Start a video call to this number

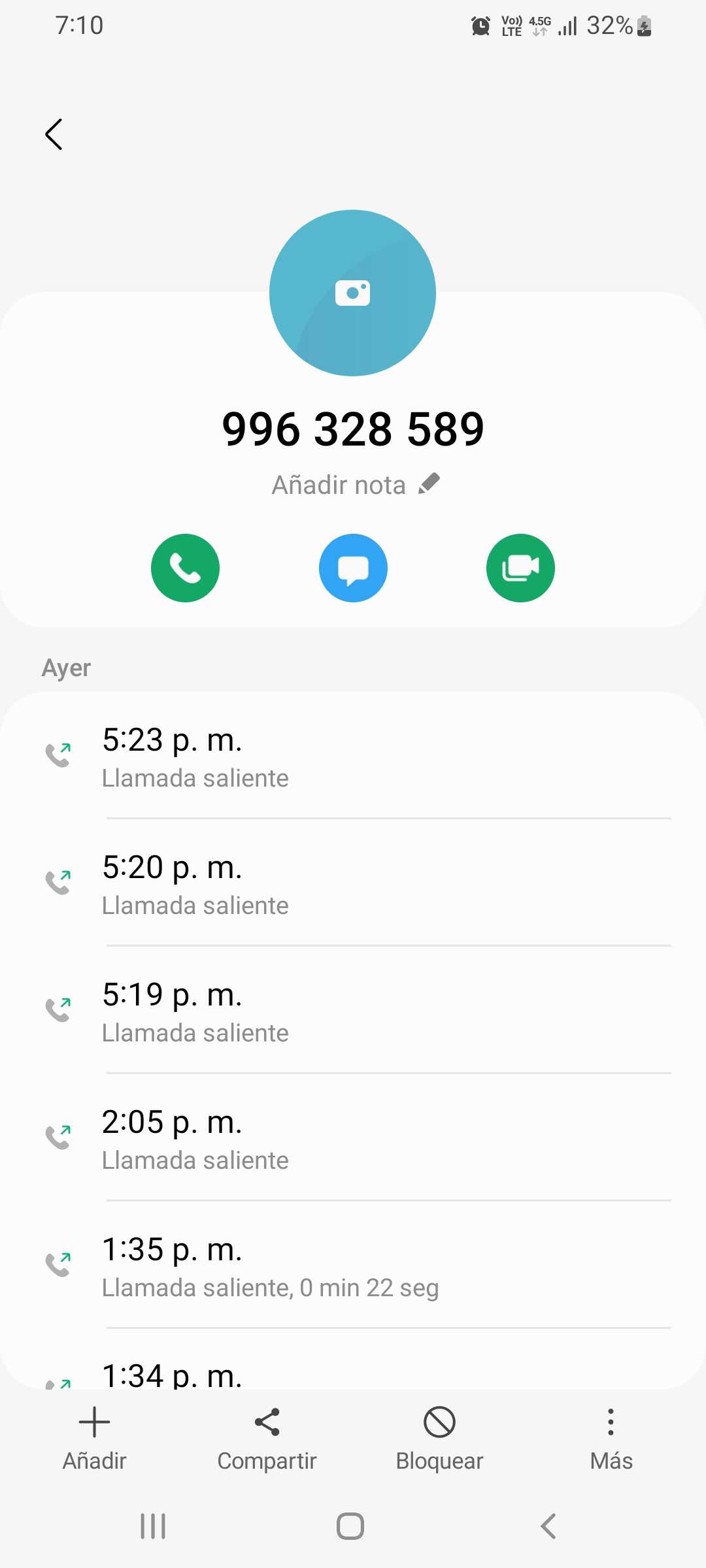(x=520, y=568)
